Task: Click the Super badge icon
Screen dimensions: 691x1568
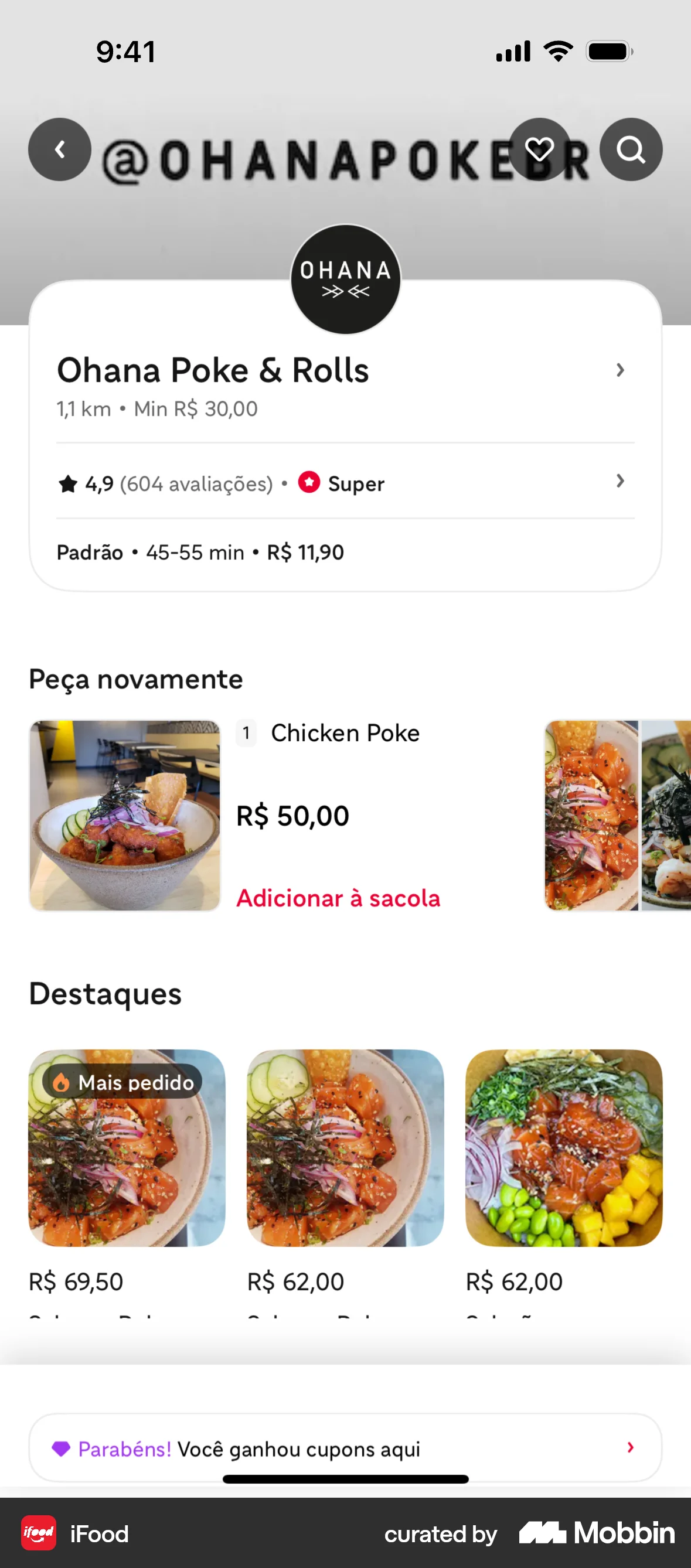Action: (x=309, y=482)
